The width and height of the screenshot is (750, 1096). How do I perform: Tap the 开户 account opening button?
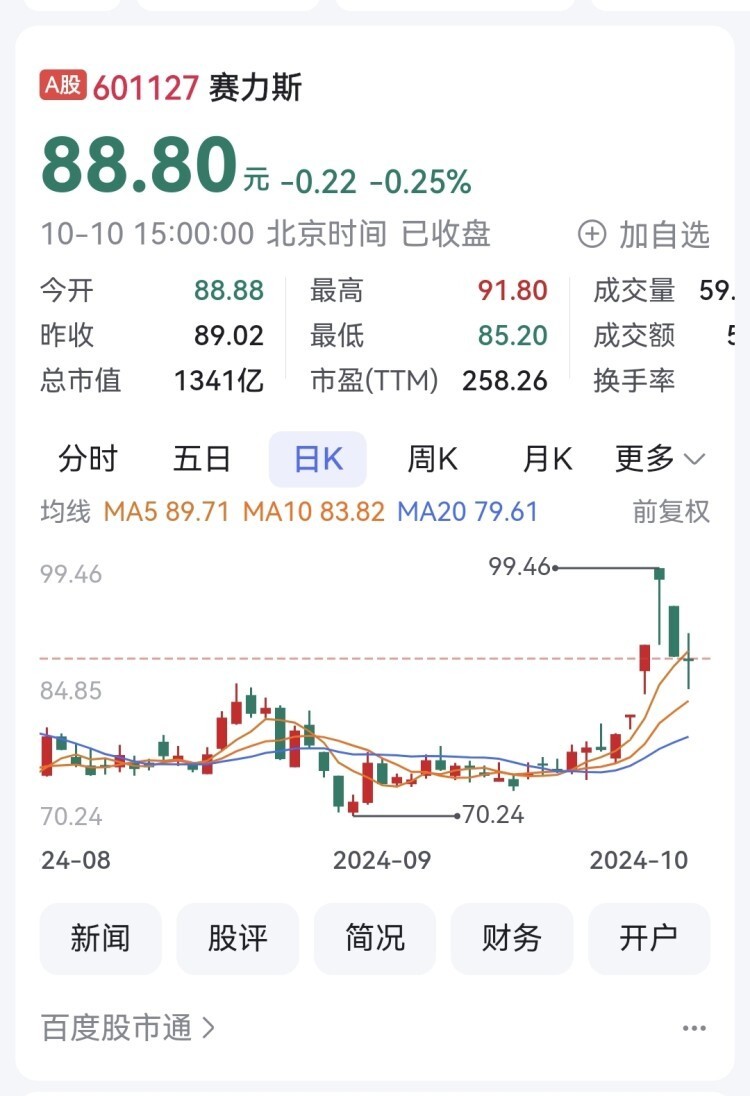649,938
